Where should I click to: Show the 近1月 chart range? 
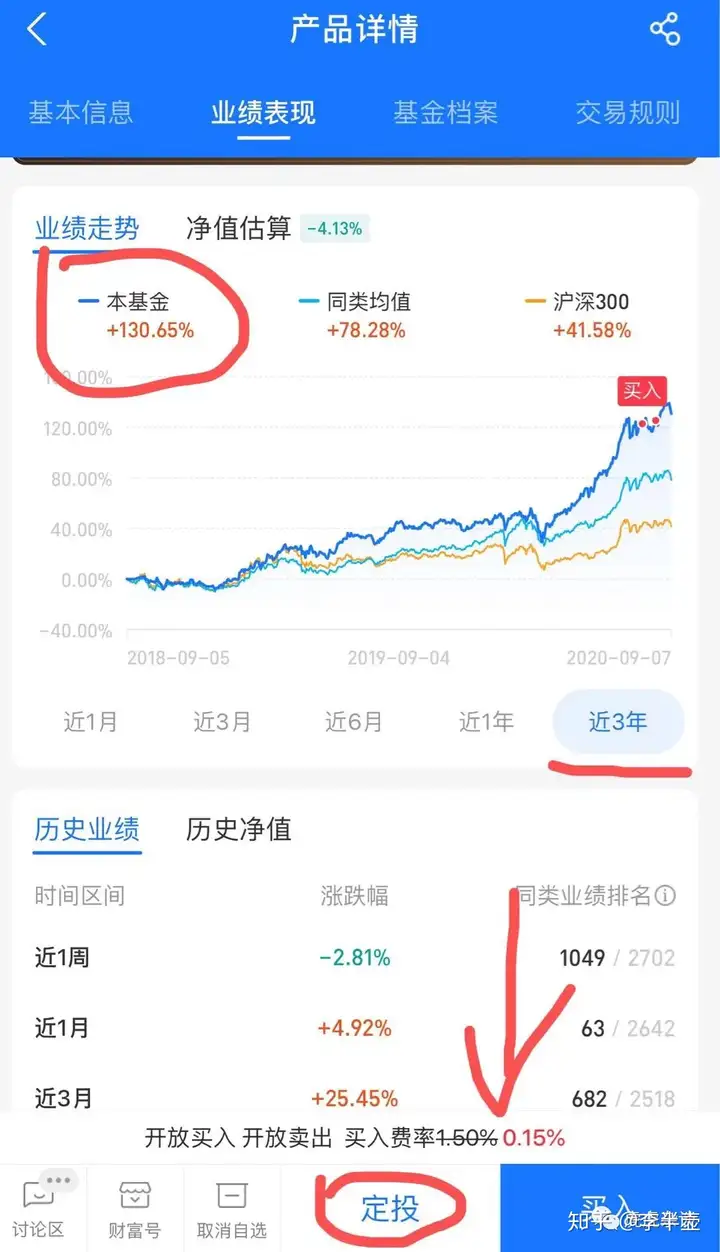(90, 721)
